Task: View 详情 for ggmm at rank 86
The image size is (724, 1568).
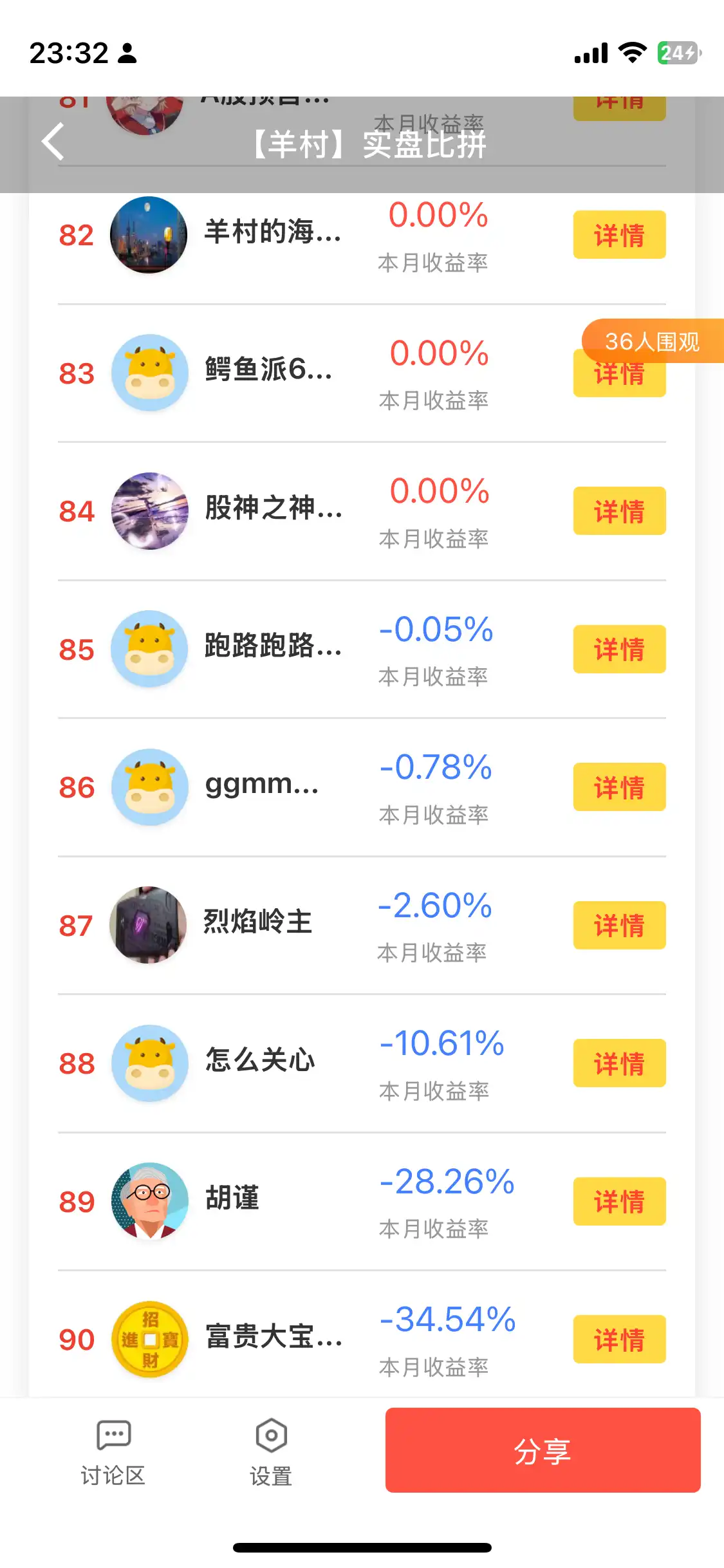Action: 619,787
